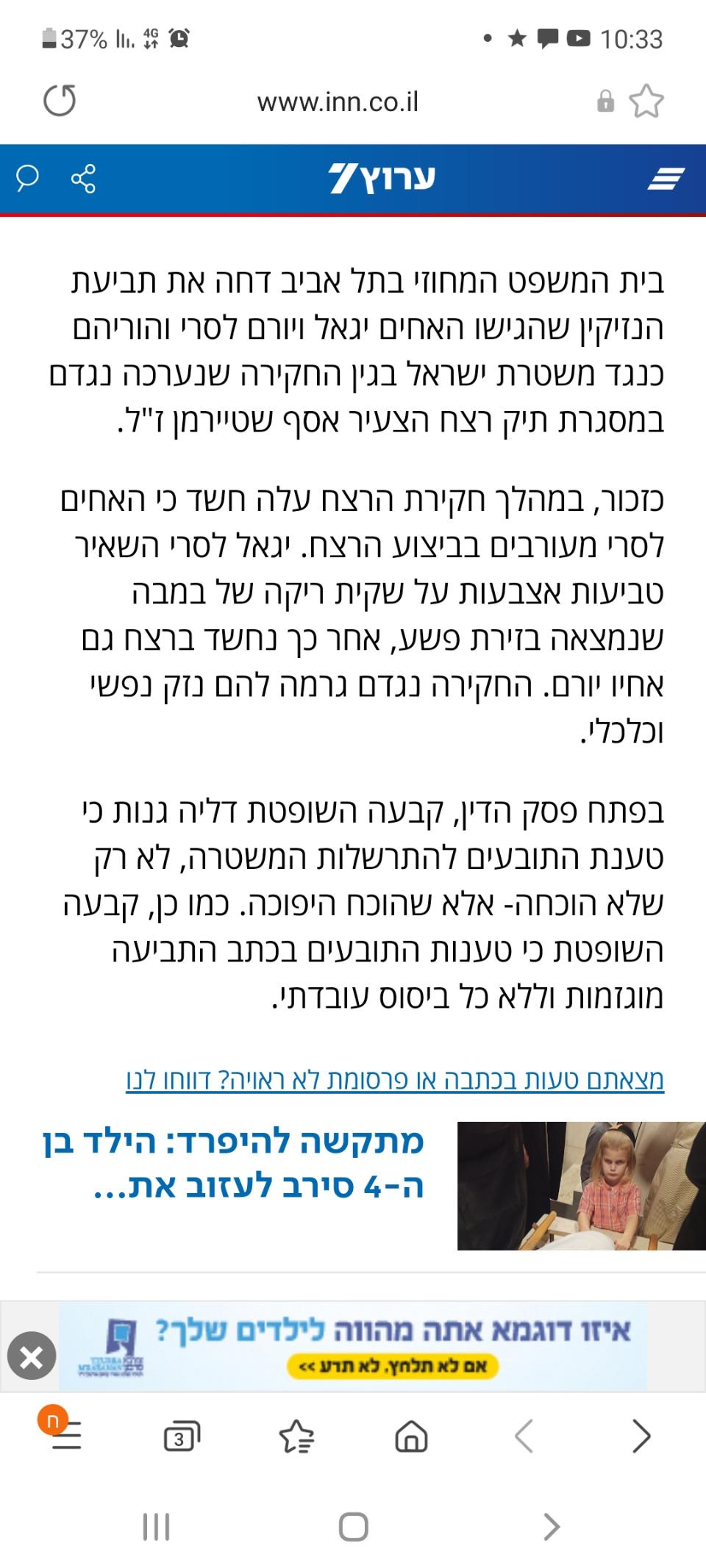Screen dimensions: 706x1568
Task: Open recent apps from the navigation bar
Action: point(156,1527)
